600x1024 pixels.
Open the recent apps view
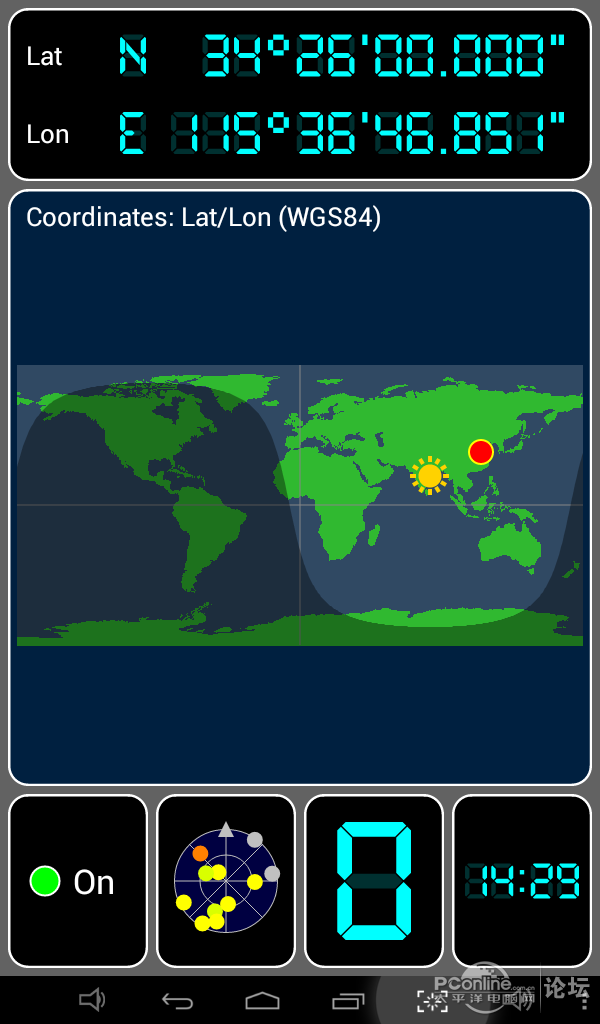[x=348, y=1000]
